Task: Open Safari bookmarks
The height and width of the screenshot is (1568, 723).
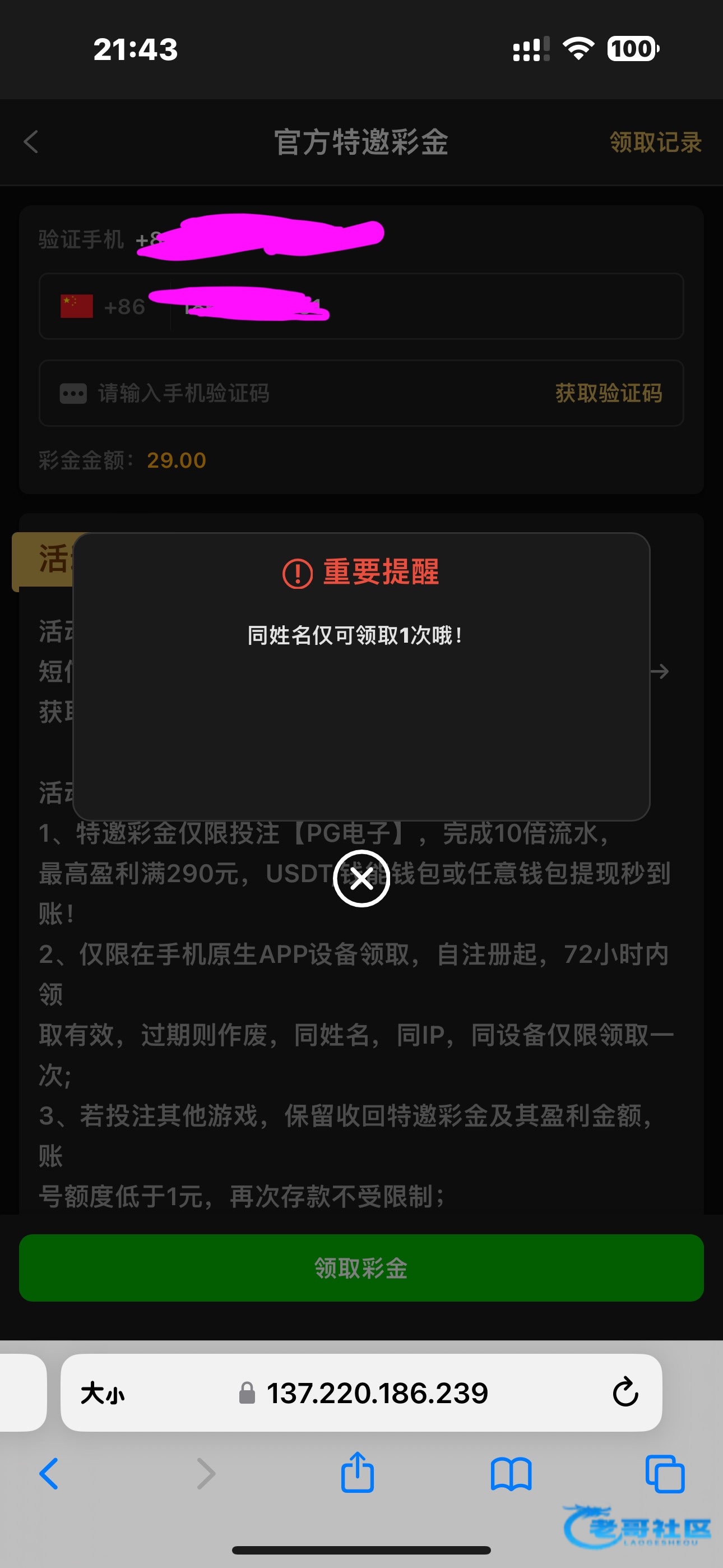Action: 511,1474
